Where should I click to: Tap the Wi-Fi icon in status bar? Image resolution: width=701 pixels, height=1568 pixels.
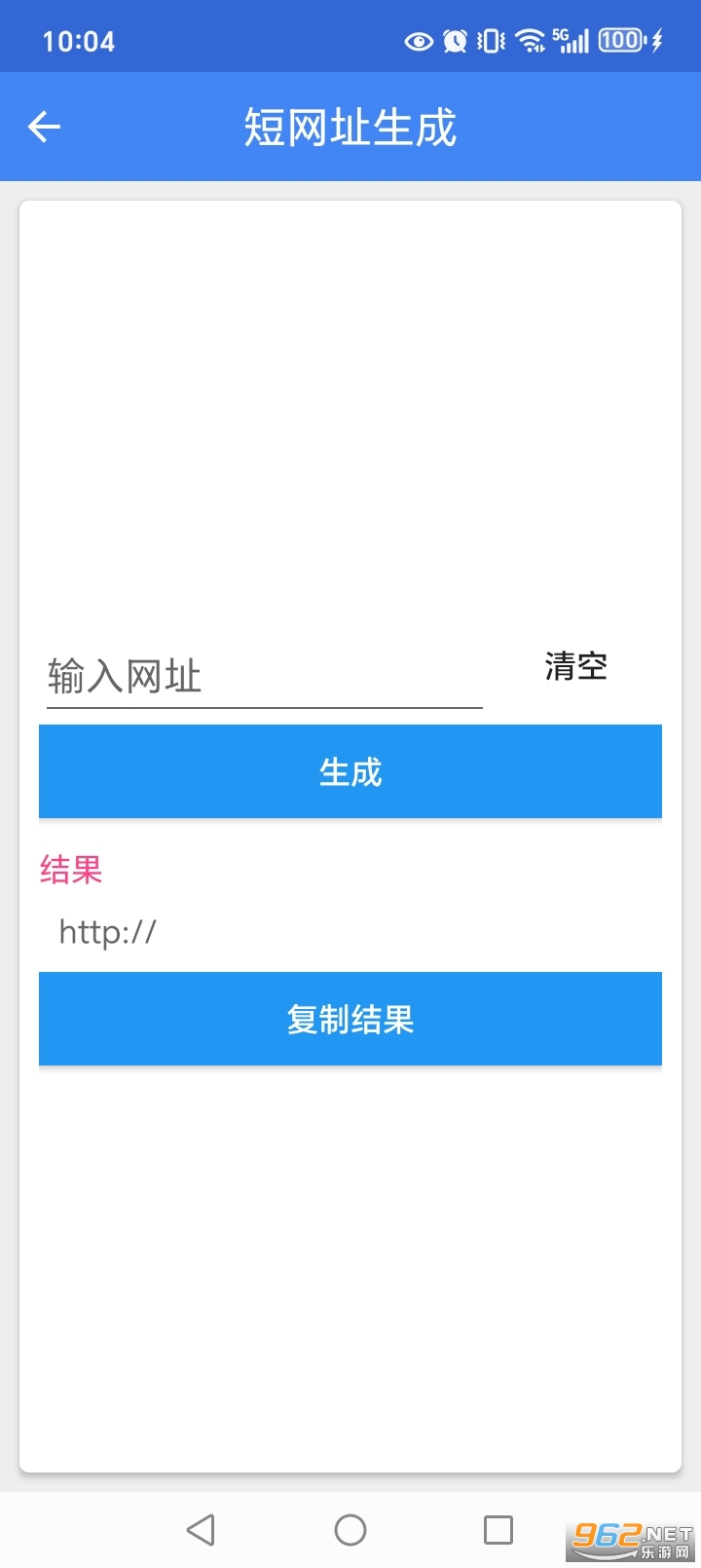tap(529, 40)
